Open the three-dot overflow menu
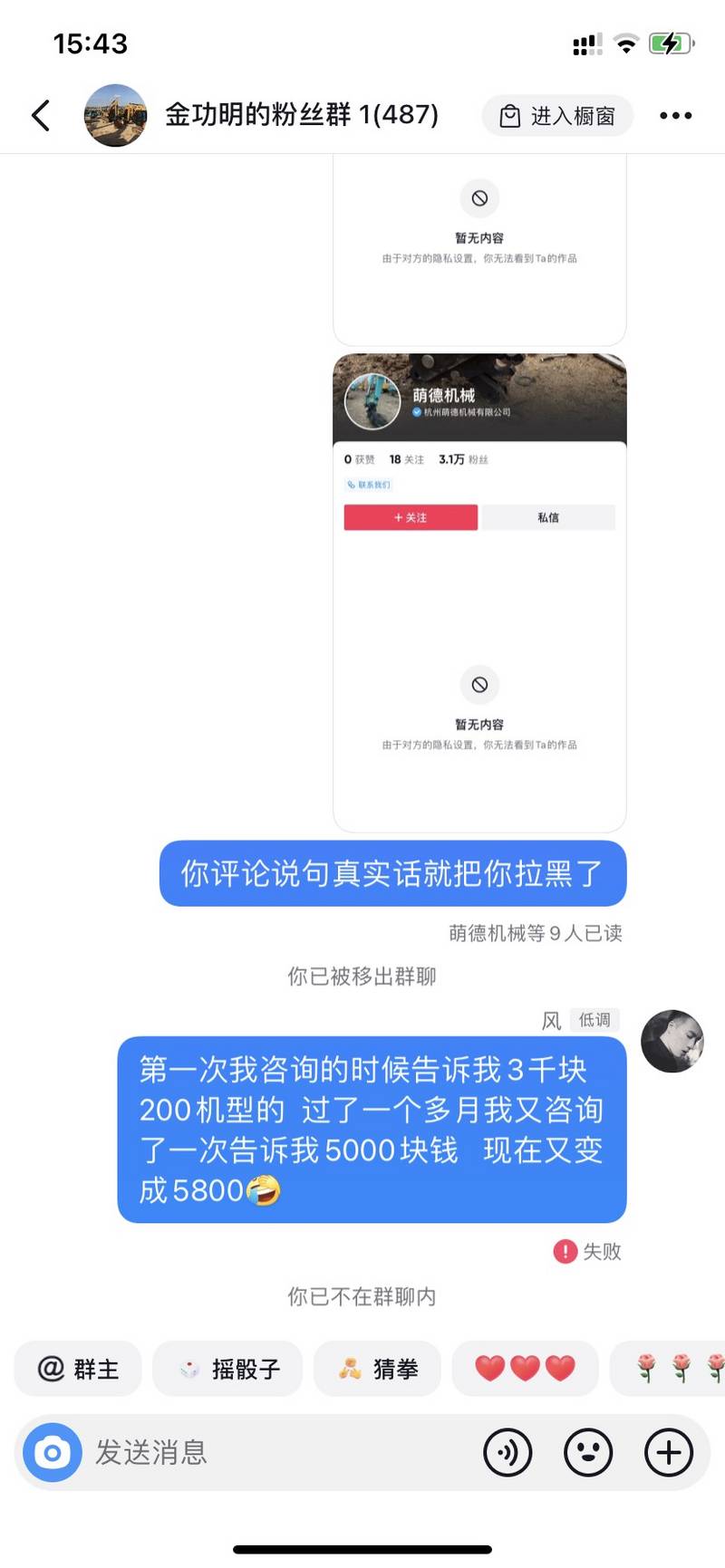The image size is (725, 1568). [x=675, y=116]
